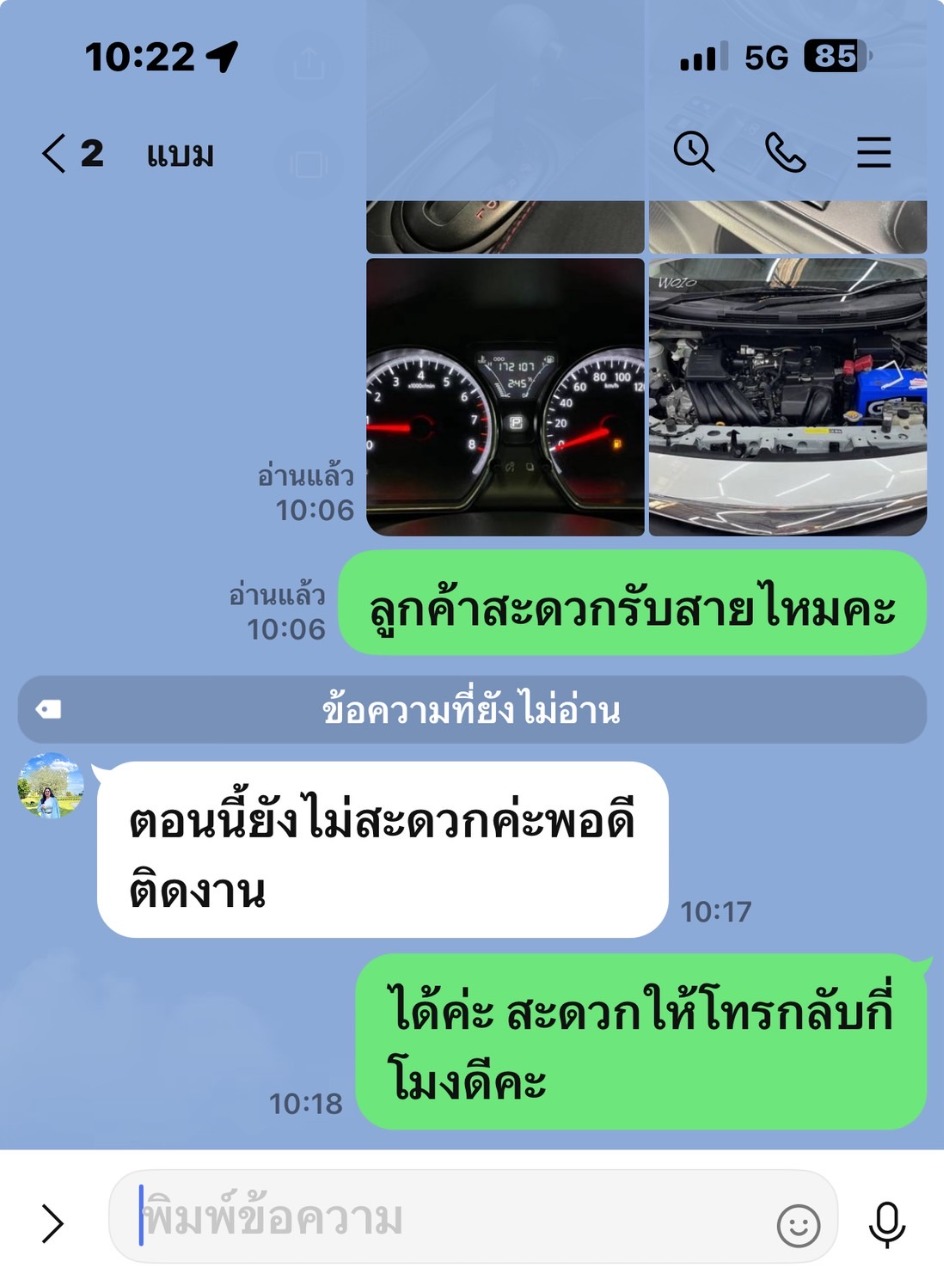Start a voice call with แบม
Image resolution: width=944 pixels, height=1280 pixels.
[x=785, y=153]
